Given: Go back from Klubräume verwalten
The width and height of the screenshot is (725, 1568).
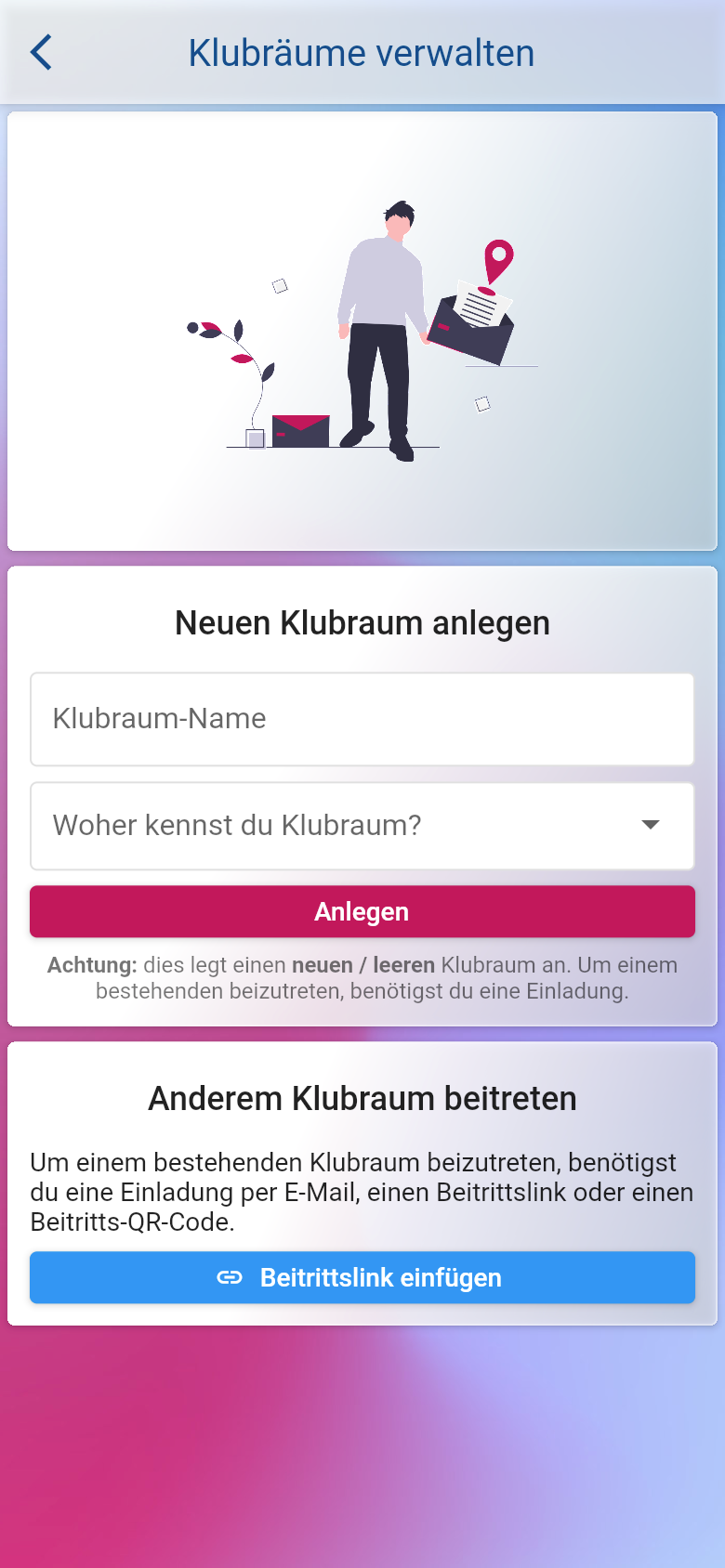Looking at the screenshot, I should 42,53.
